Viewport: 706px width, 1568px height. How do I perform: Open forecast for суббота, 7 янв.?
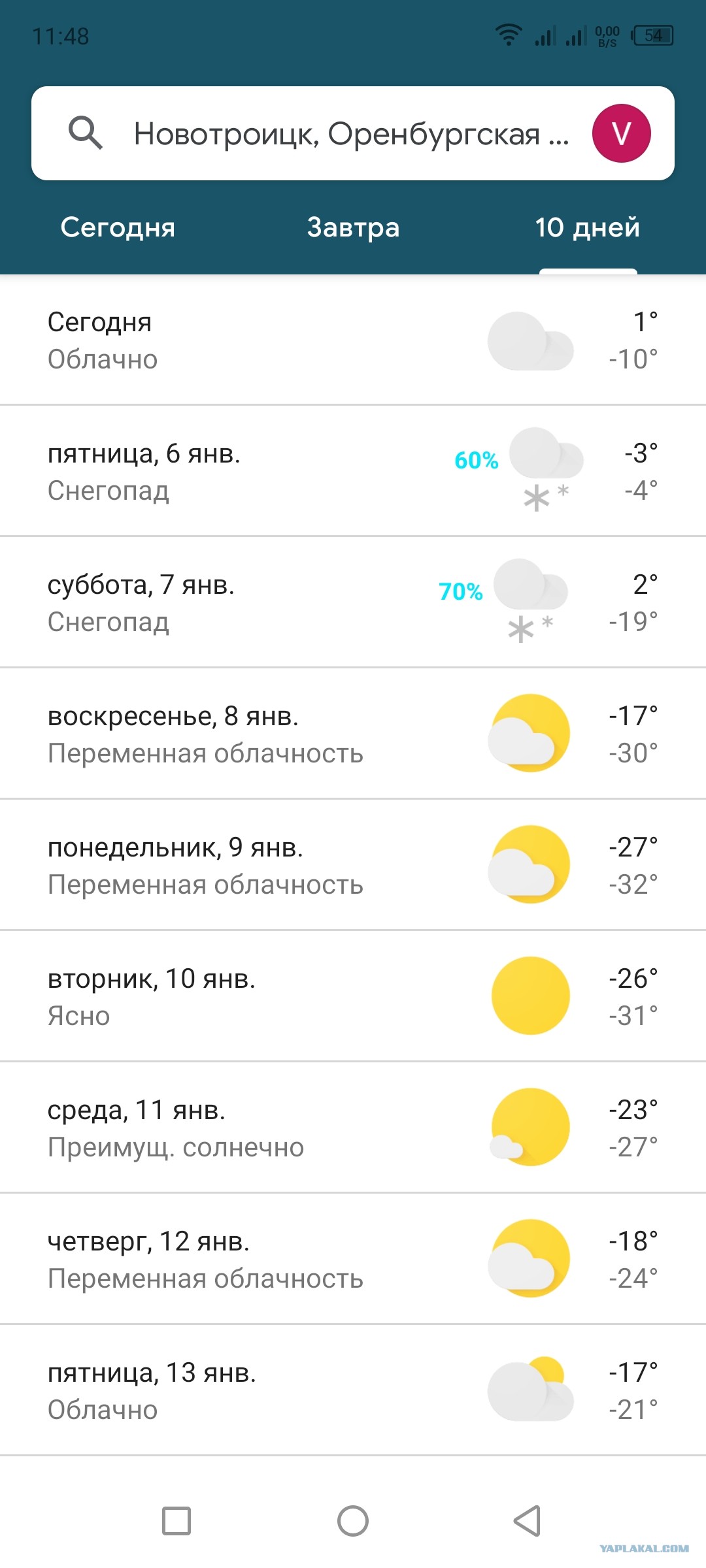(x=353, y=602)
